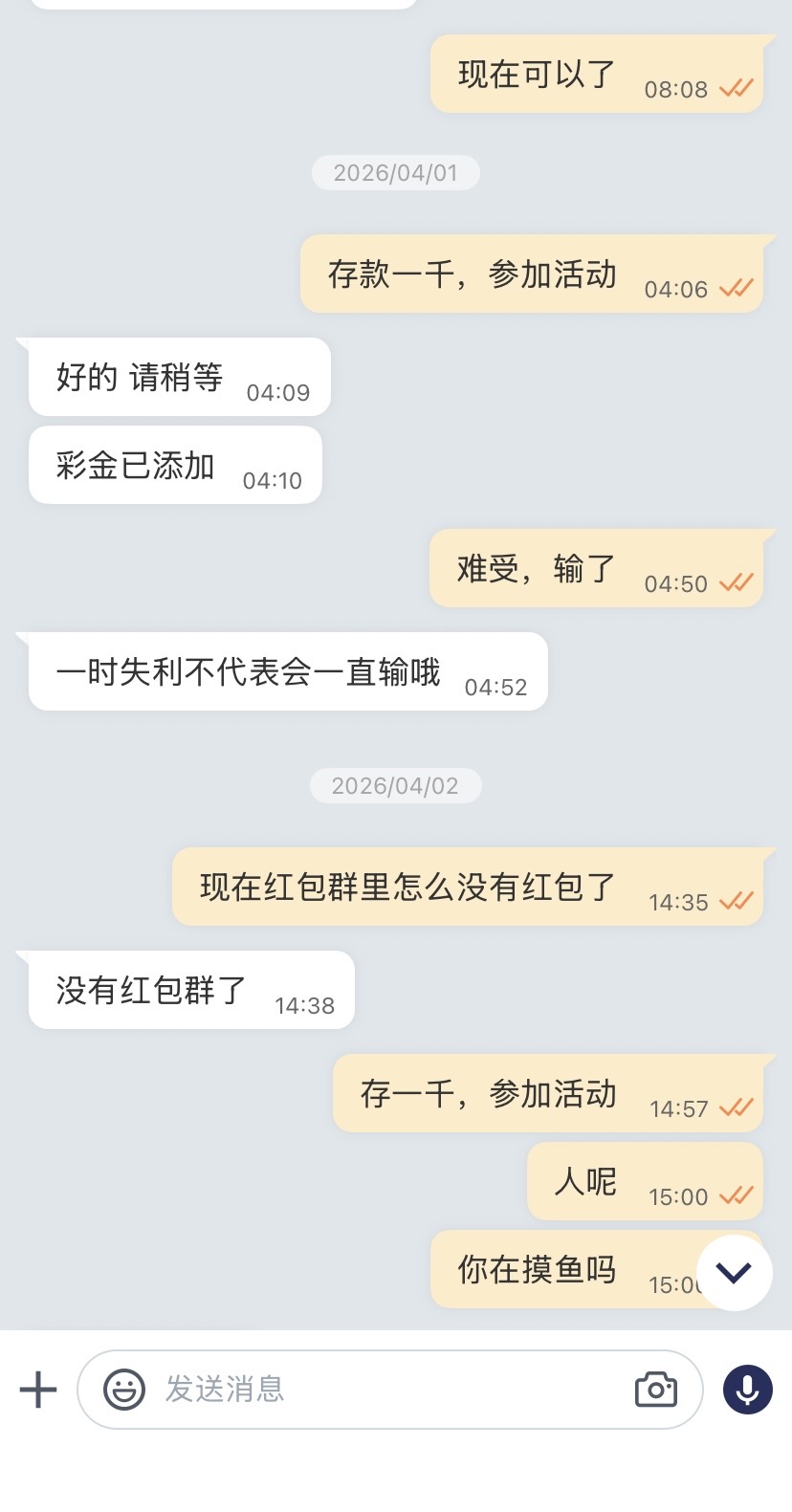The width and height of the screenshot is (792, 1512).
Task: Open the camera to send a photo
Action: 656,1390
